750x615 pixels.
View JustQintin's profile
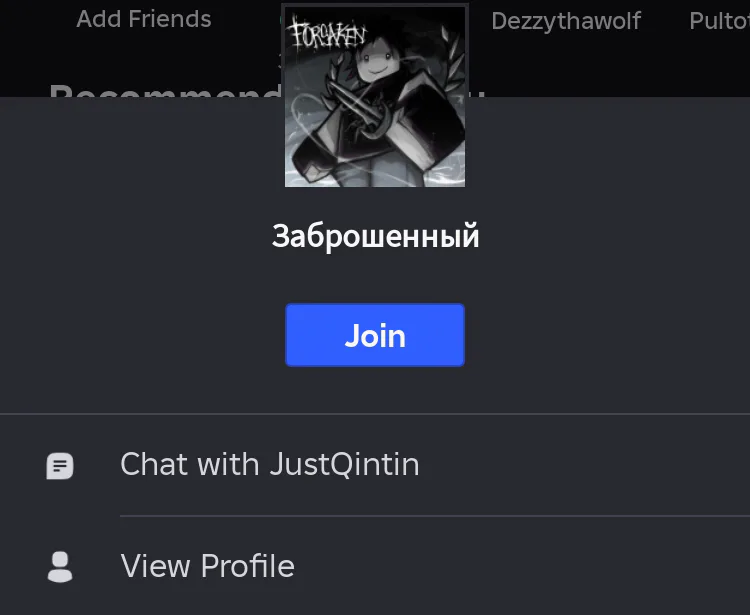[207, 566]
